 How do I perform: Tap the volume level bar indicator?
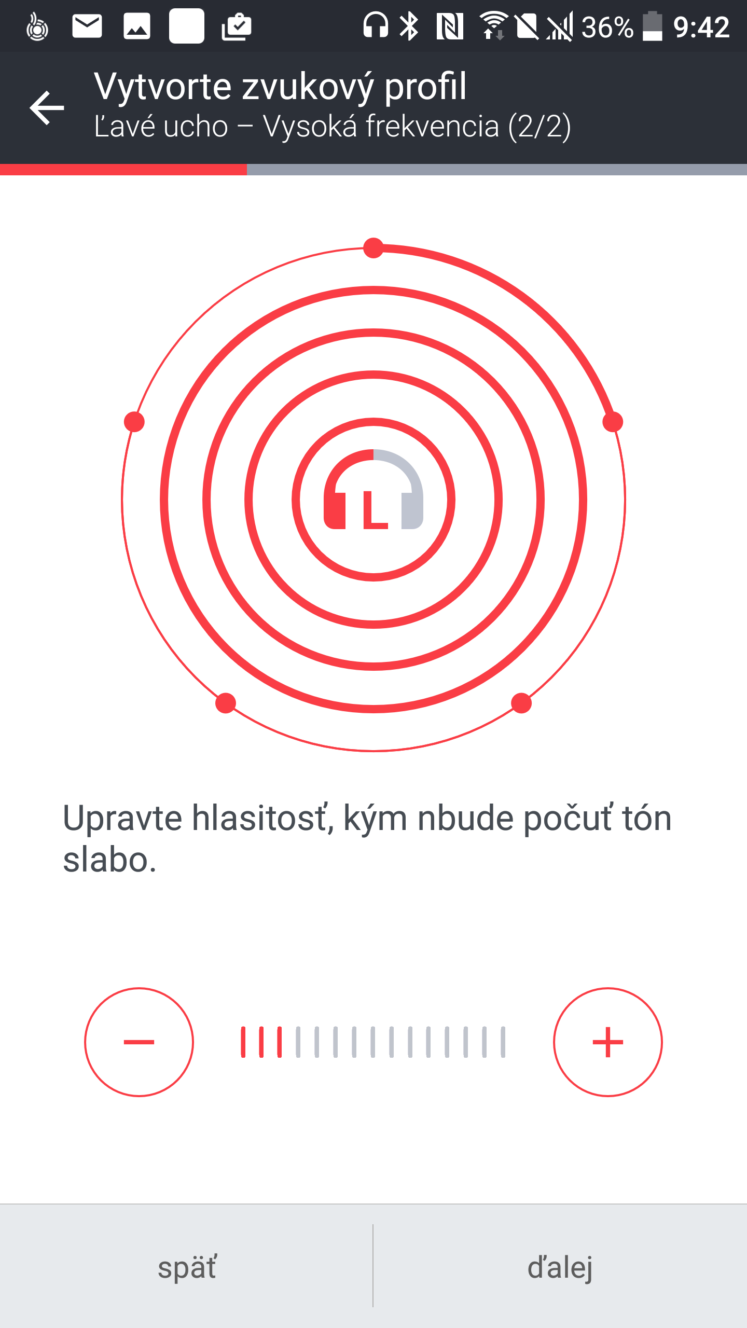tap(373, 1042)
